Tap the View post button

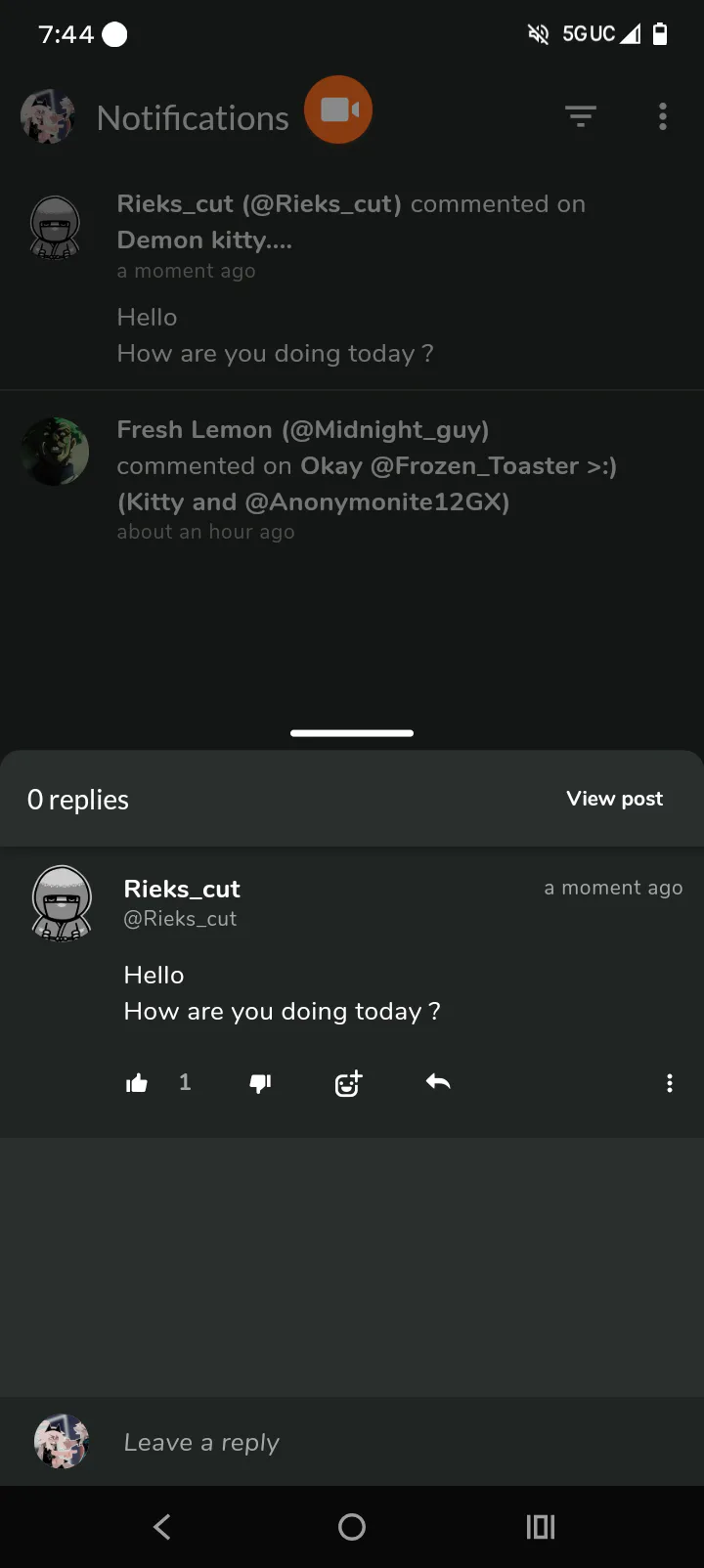coord(614,799)
